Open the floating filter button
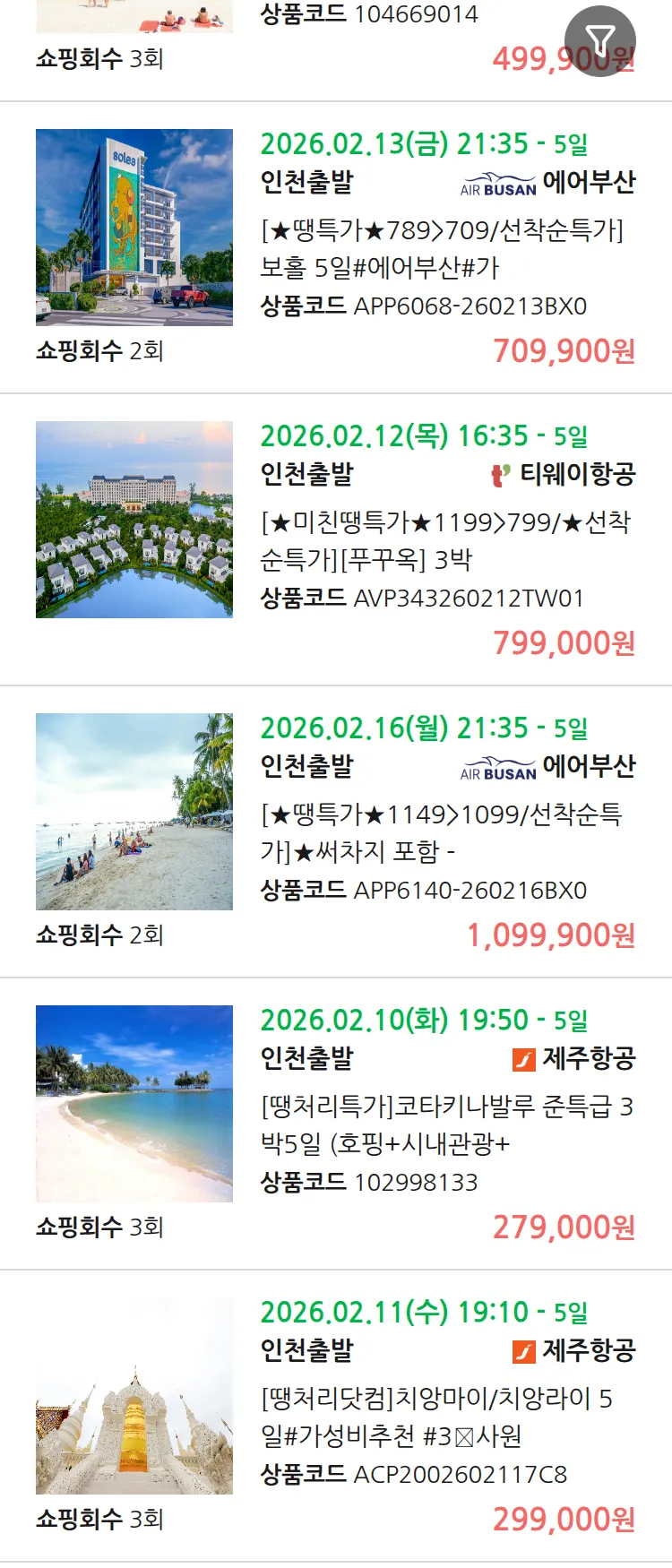This screenshot has height=1568, width=672. [x=599, y=40]
